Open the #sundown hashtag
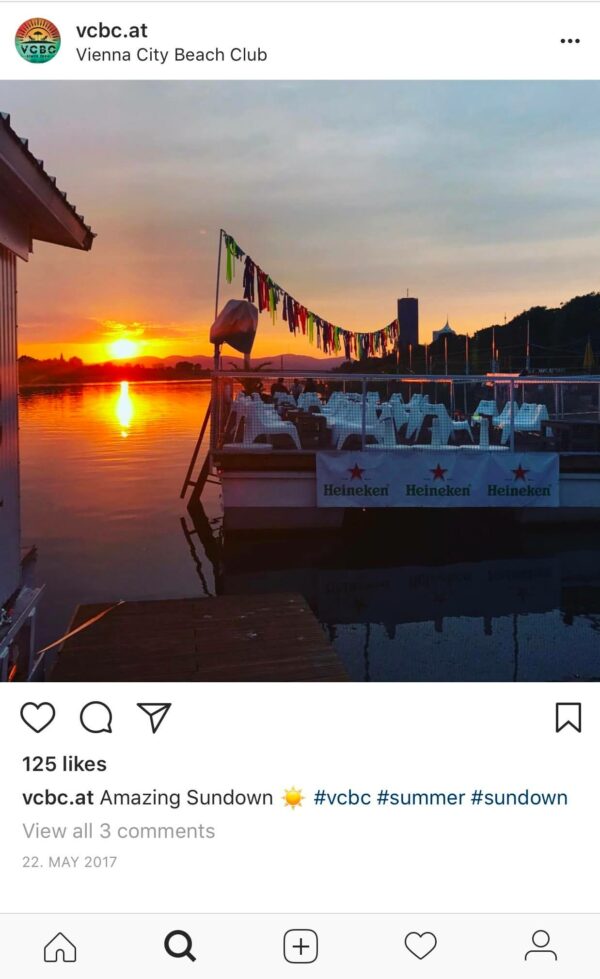 pos(519,798)
